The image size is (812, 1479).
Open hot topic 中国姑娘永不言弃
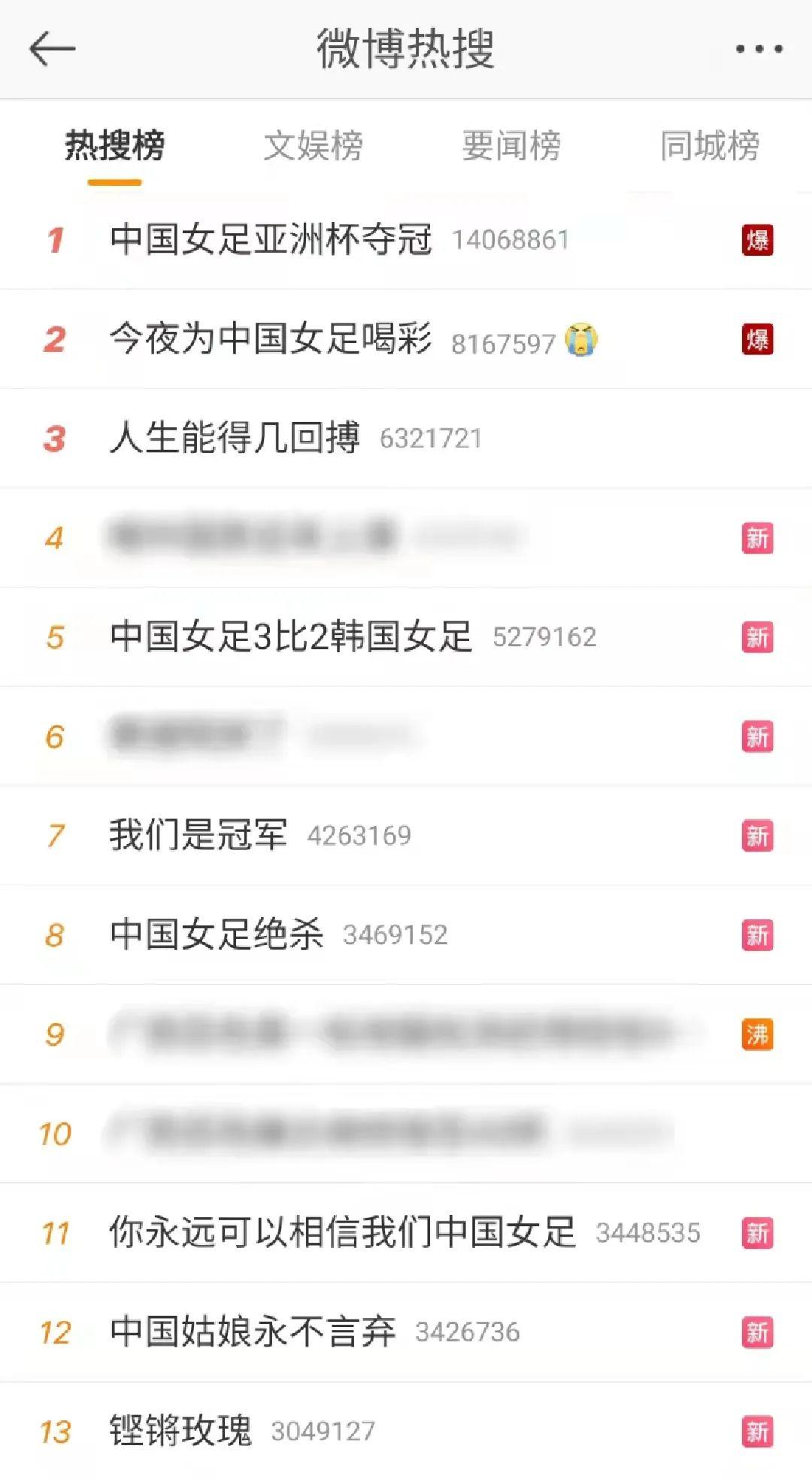click(253, 1332)
